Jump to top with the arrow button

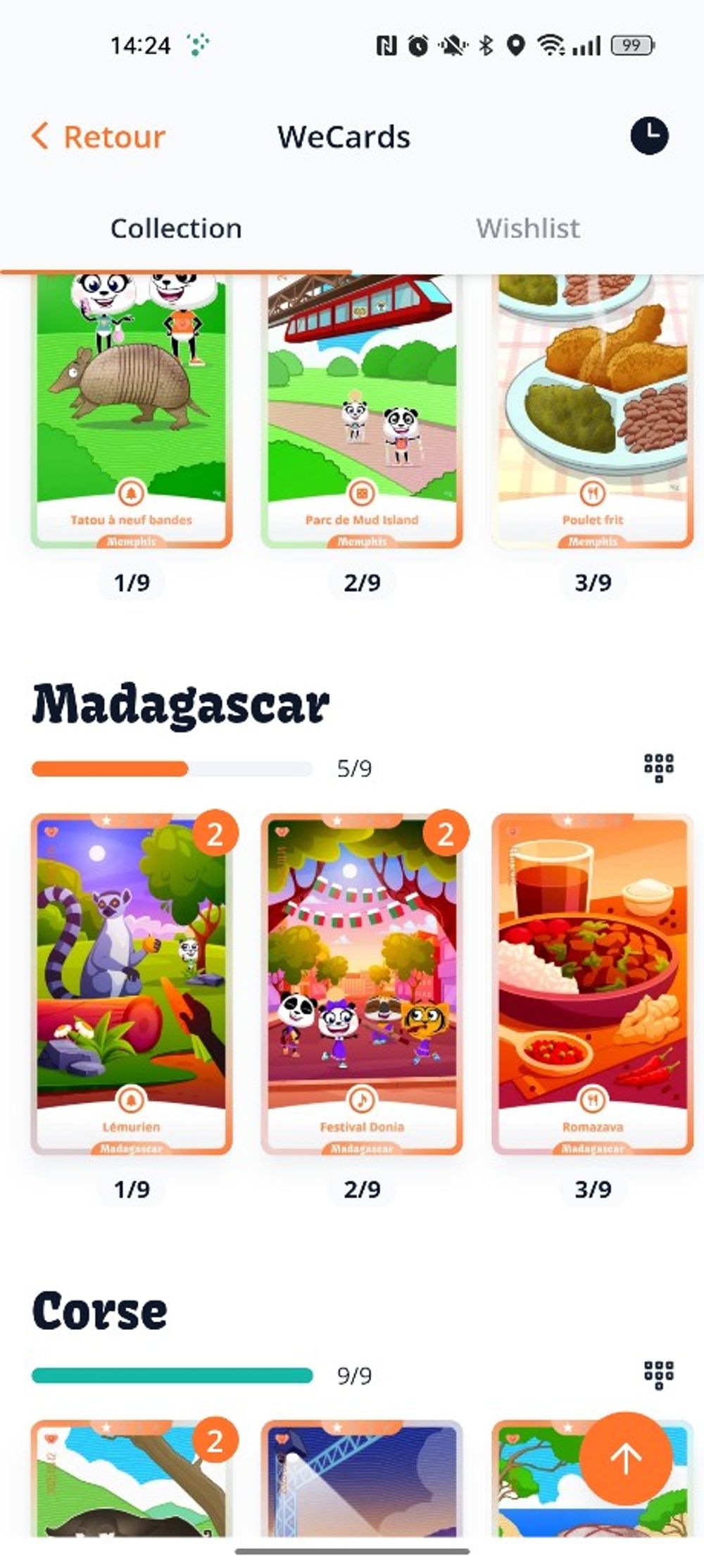[625, 1457]
